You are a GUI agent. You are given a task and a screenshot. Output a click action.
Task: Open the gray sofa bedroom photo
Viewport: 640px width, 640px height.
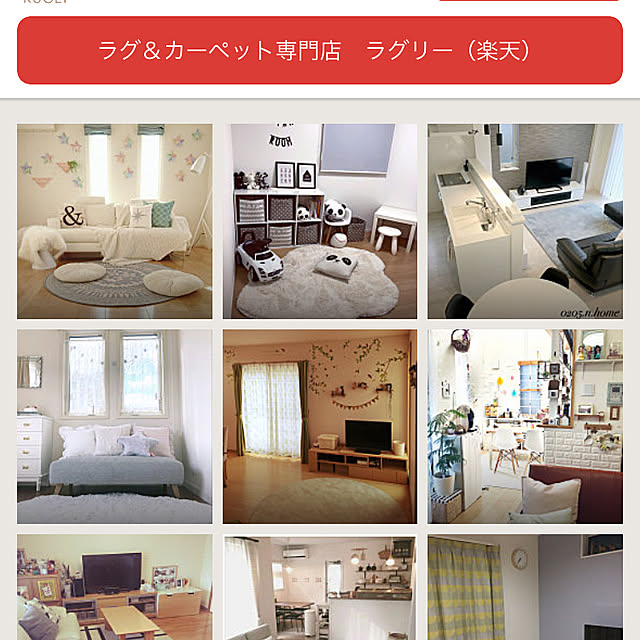point(115,427)
